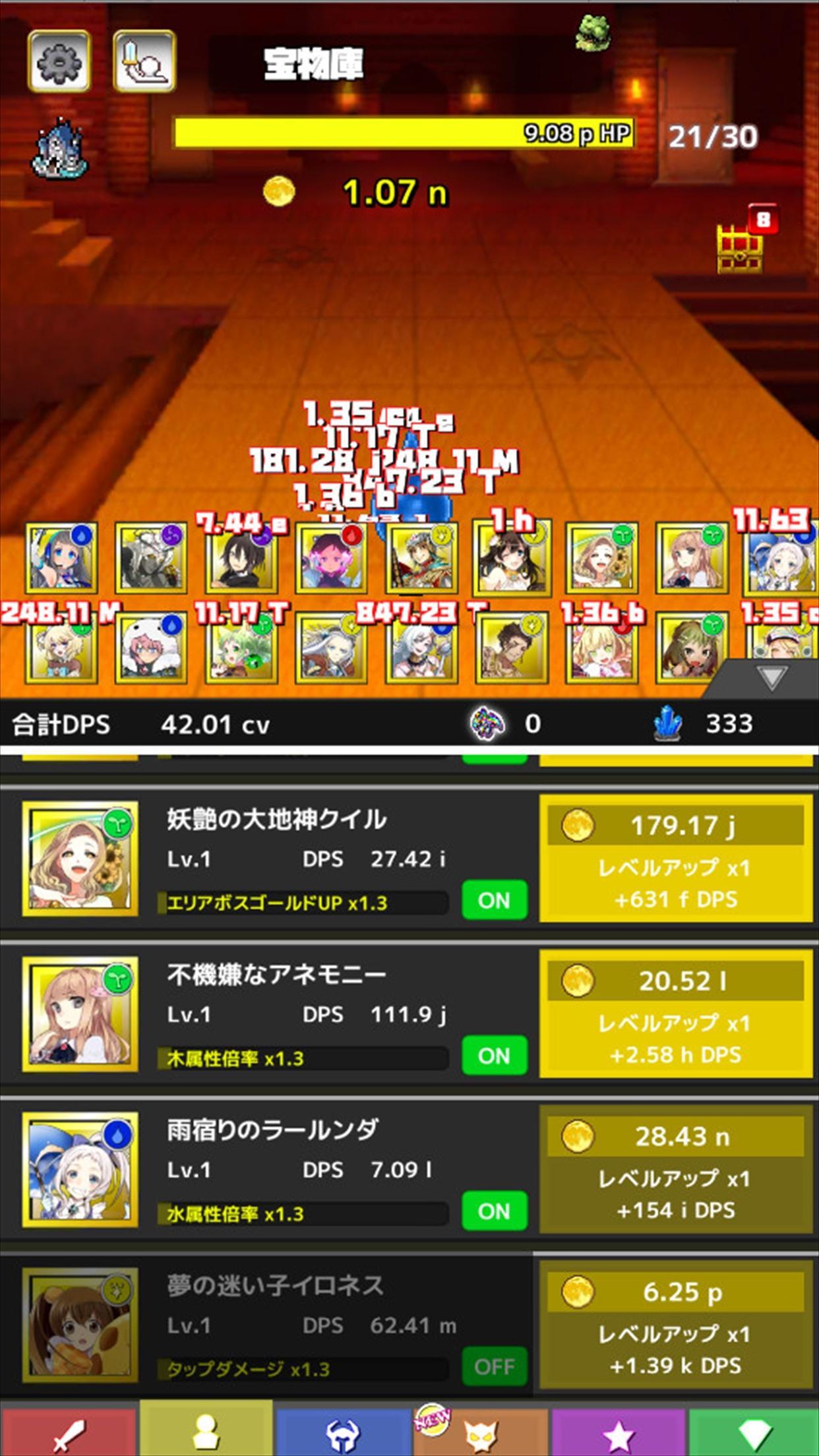Switch to the green diamond tab
Viewport: 819px width, 1456px height.
pos(754,1432)
